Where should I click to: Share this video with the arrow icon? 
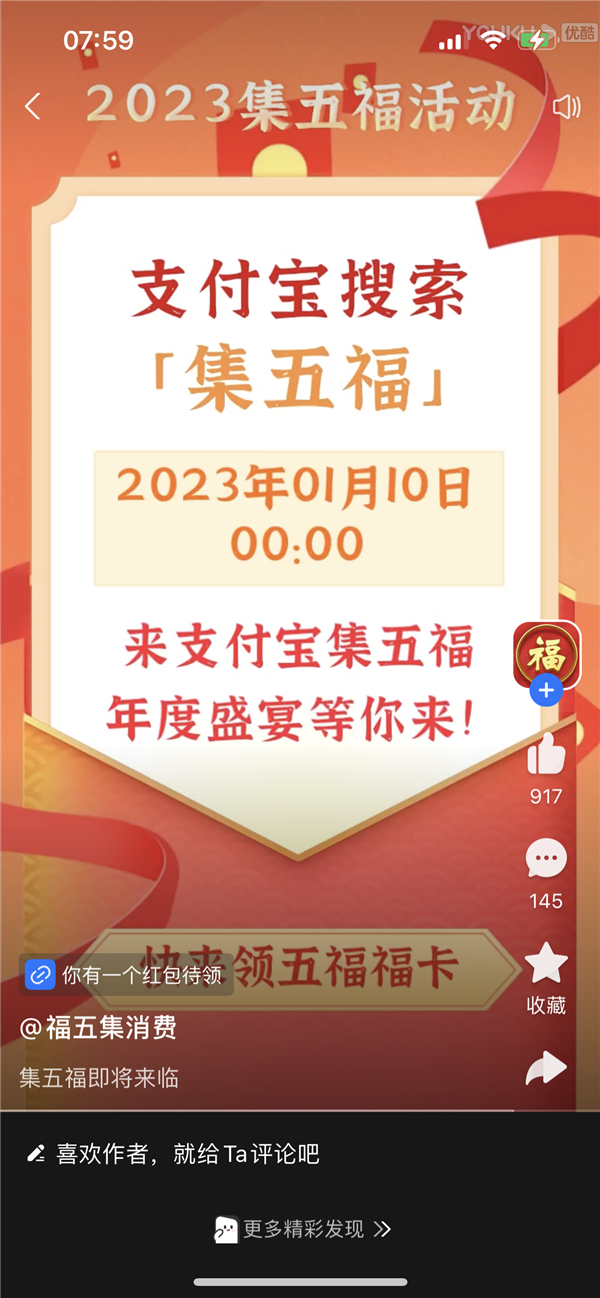(x=546, y=1068)
